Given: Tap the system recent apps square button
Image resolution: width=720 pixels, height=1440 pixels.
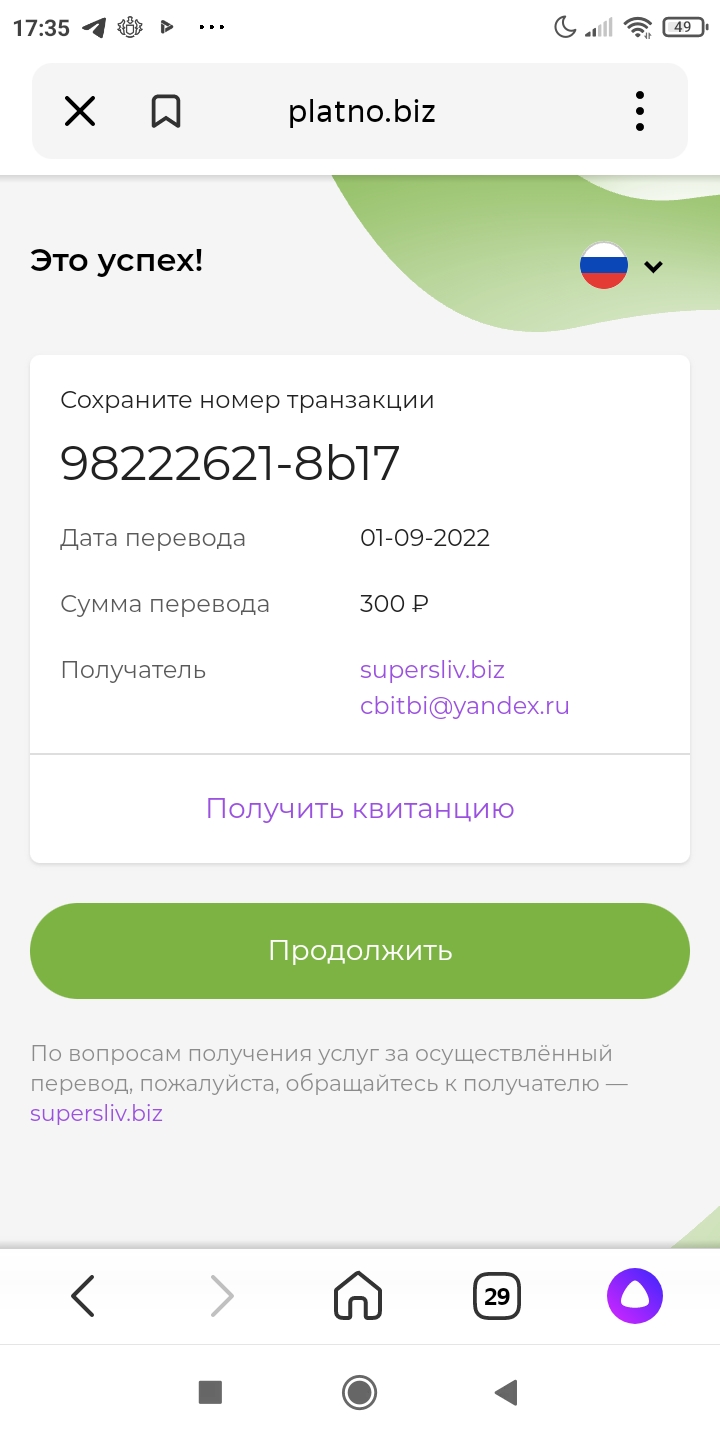Looking at the screenshot, I should pyautogui.click(x=210, y=1392).
